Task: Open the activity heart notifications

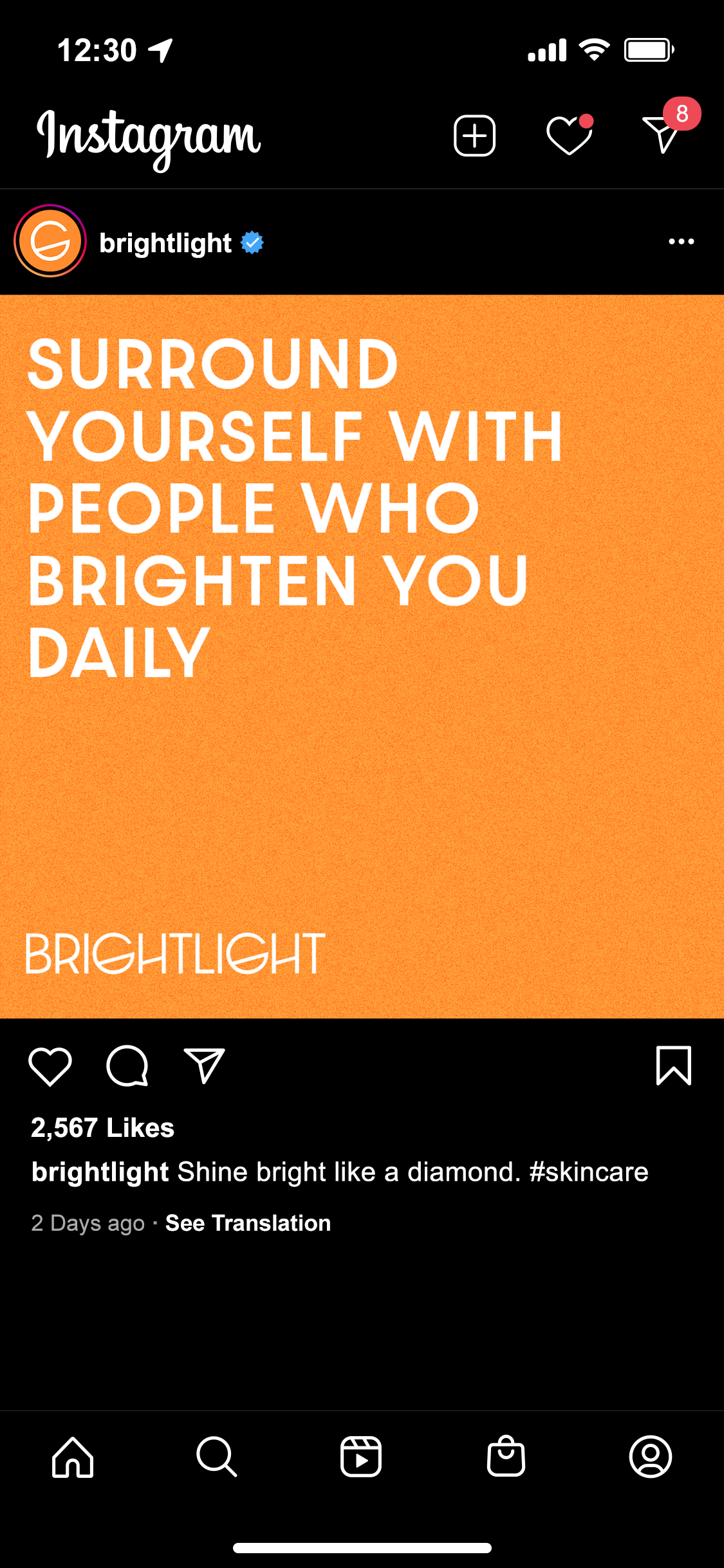Action: tap(570, 134)
